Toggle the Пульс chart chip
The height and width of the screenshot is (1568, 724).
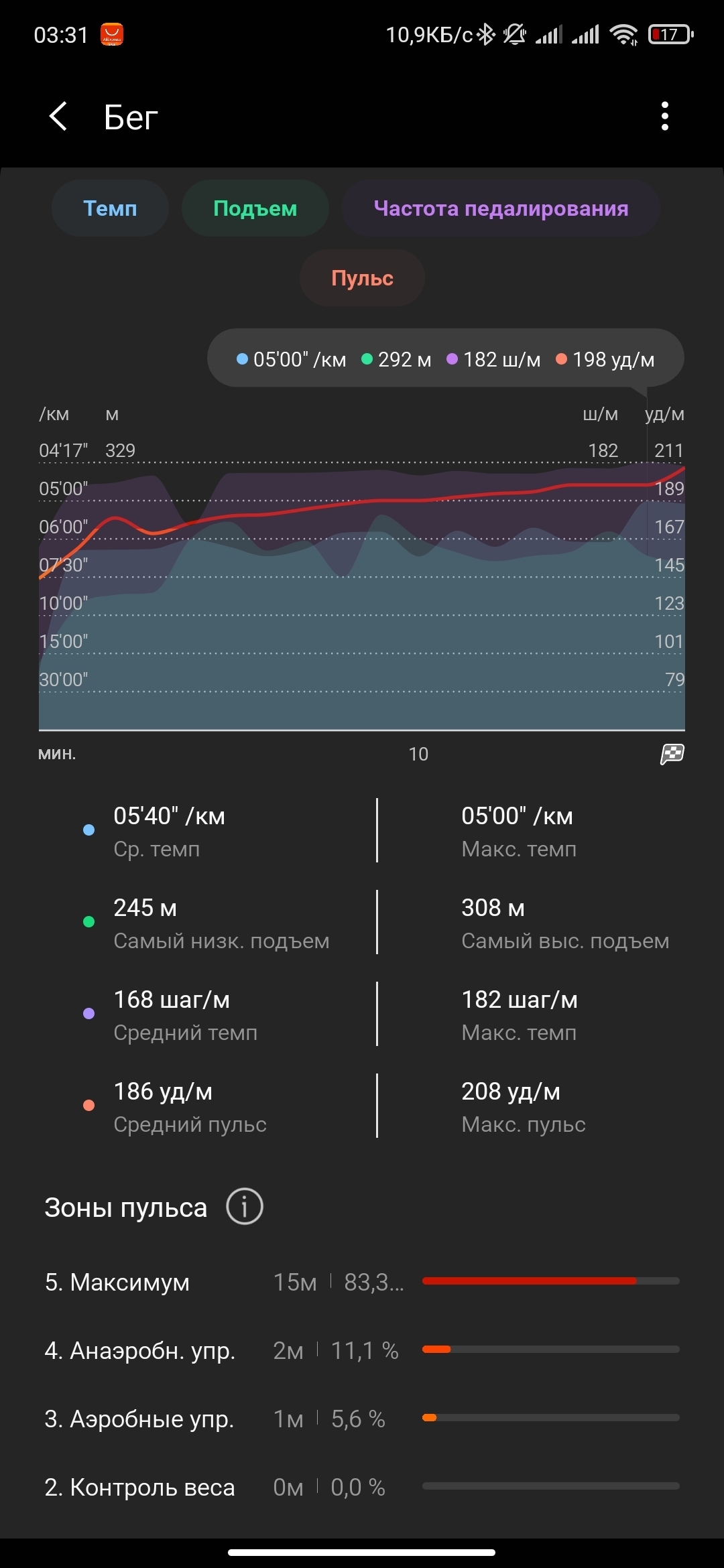(362, 278)
